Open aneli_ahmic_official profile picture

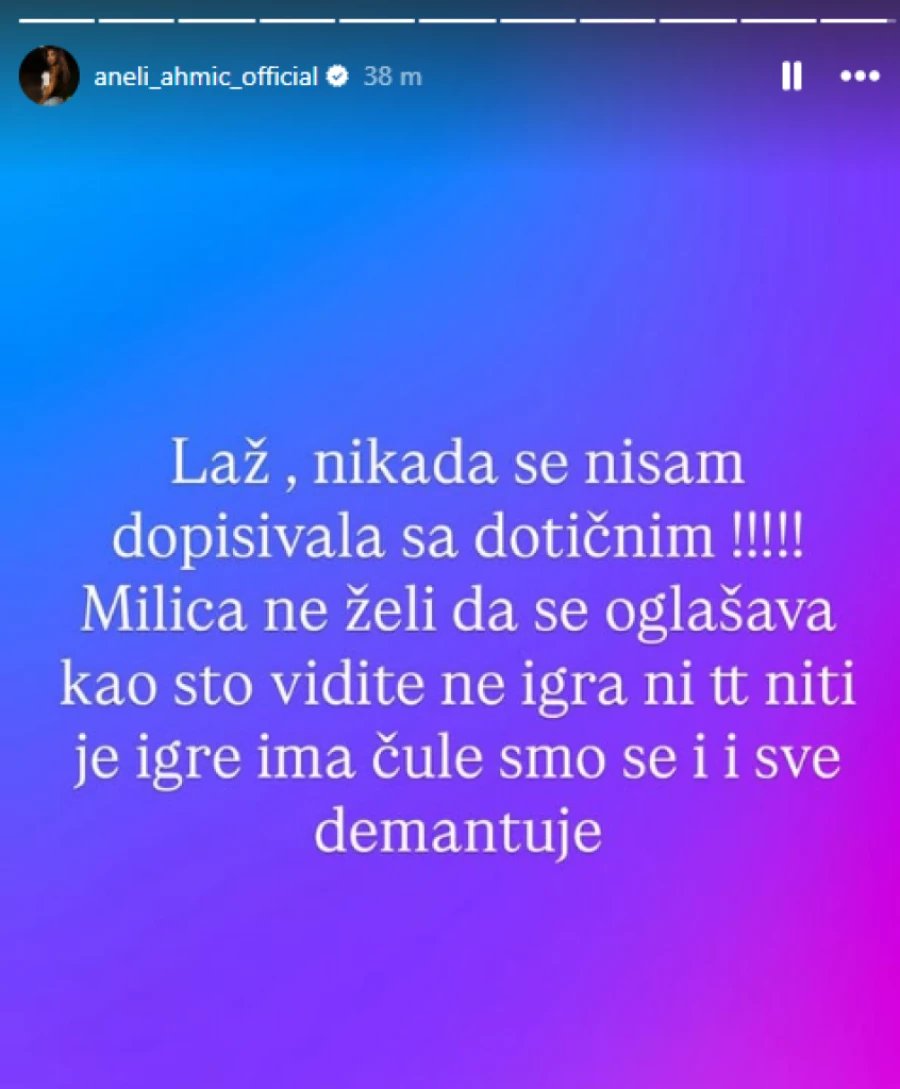[x=49, y=76]
